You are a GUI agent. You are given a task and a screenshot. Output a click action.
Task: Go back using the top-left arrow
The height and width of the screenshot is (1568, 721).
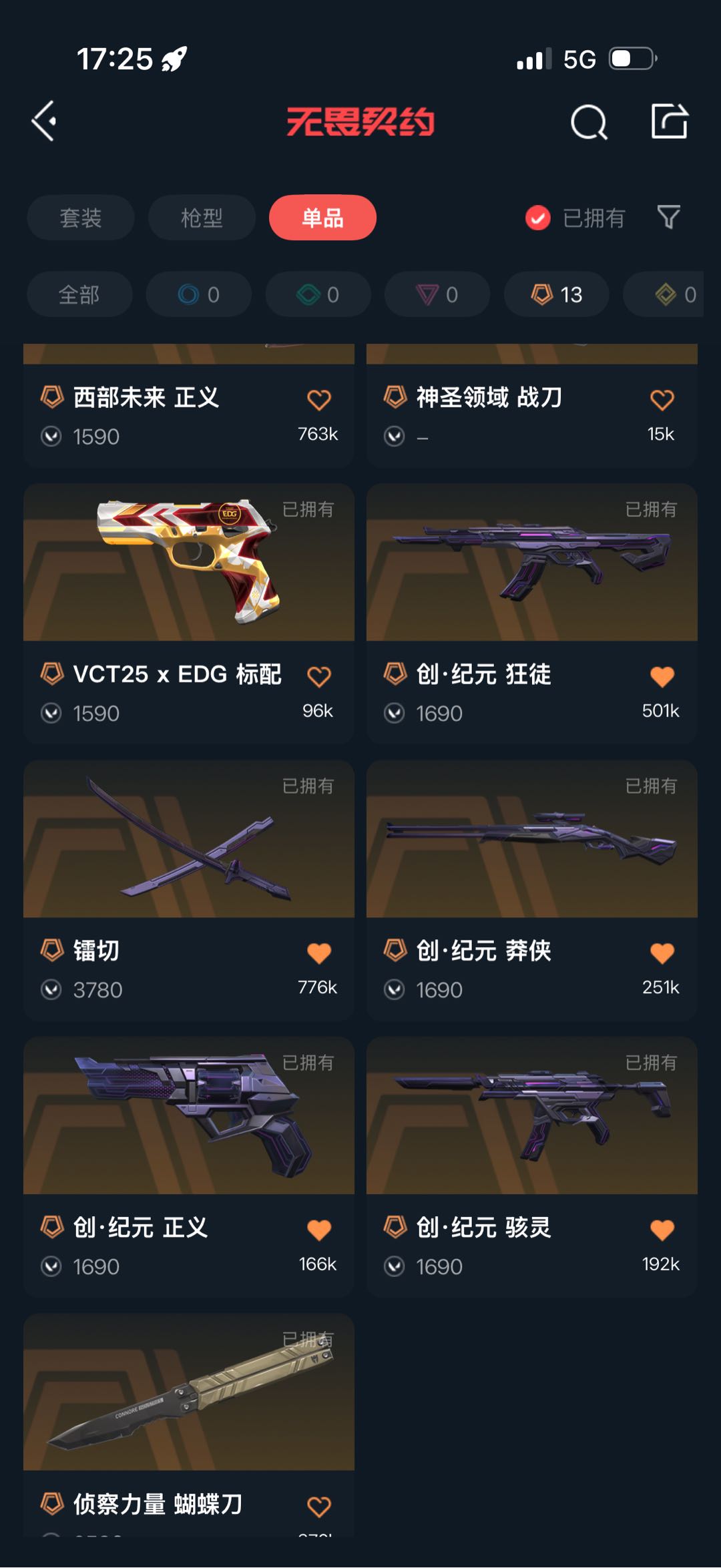point(44,121)
